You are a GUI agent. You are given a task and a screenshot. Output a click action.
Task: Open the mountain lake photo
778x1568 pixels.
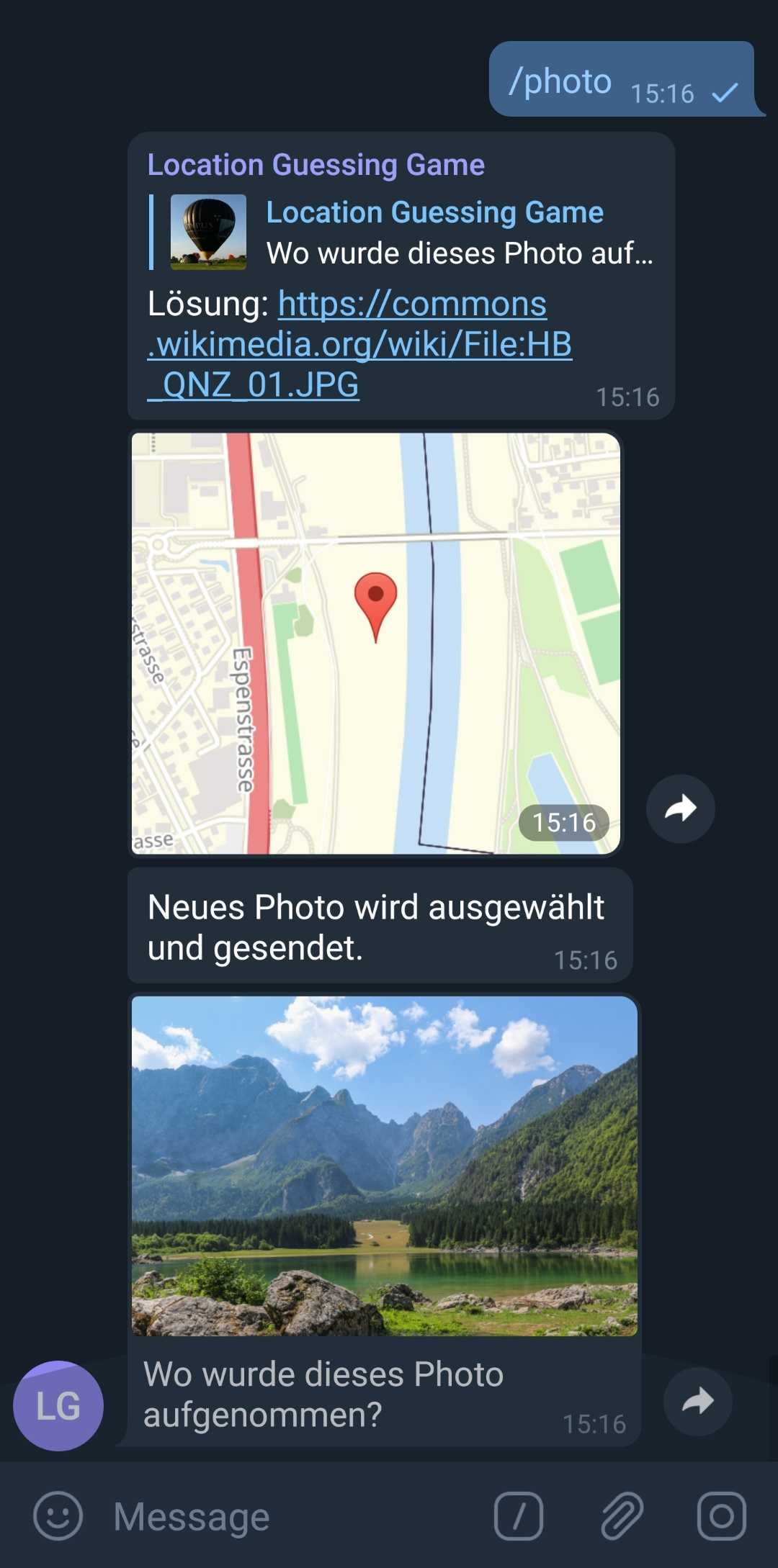[384, 1166]
